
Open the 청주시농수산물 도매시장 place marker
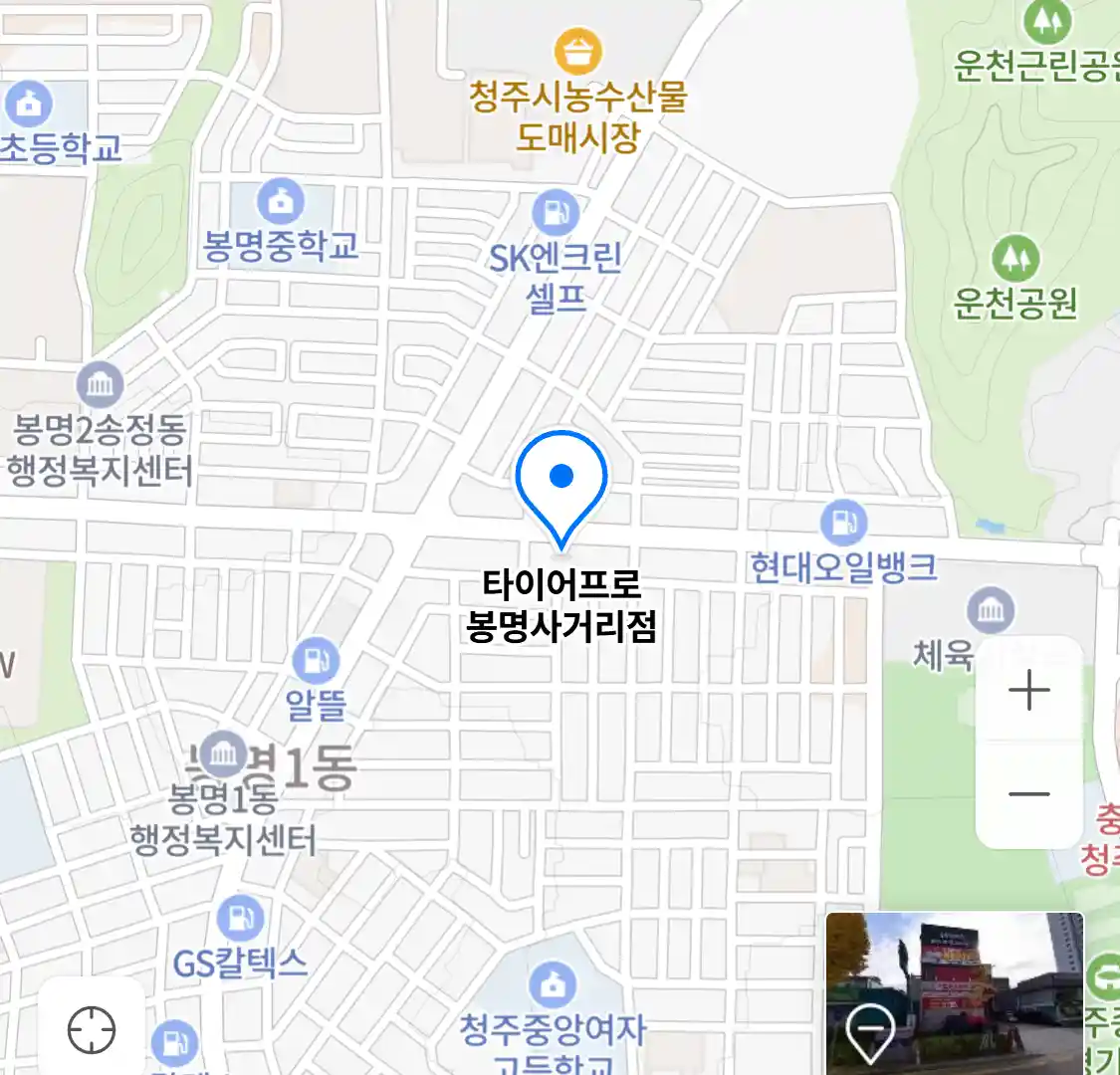pyautogui.click(x=577, y=52)
